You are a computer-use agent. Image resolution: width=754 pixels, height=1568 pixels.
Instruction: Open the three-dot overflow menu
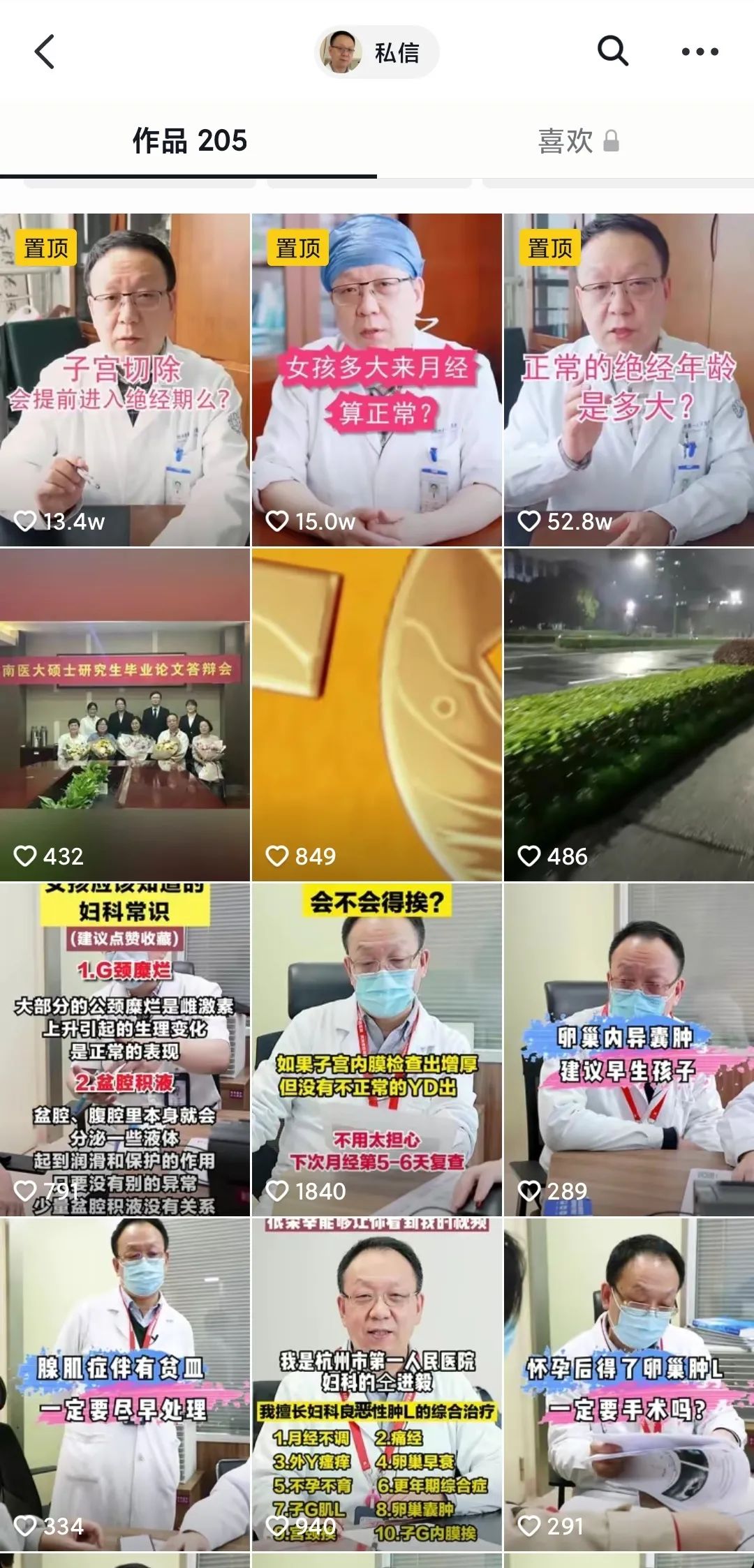click(x=700, y=52)
